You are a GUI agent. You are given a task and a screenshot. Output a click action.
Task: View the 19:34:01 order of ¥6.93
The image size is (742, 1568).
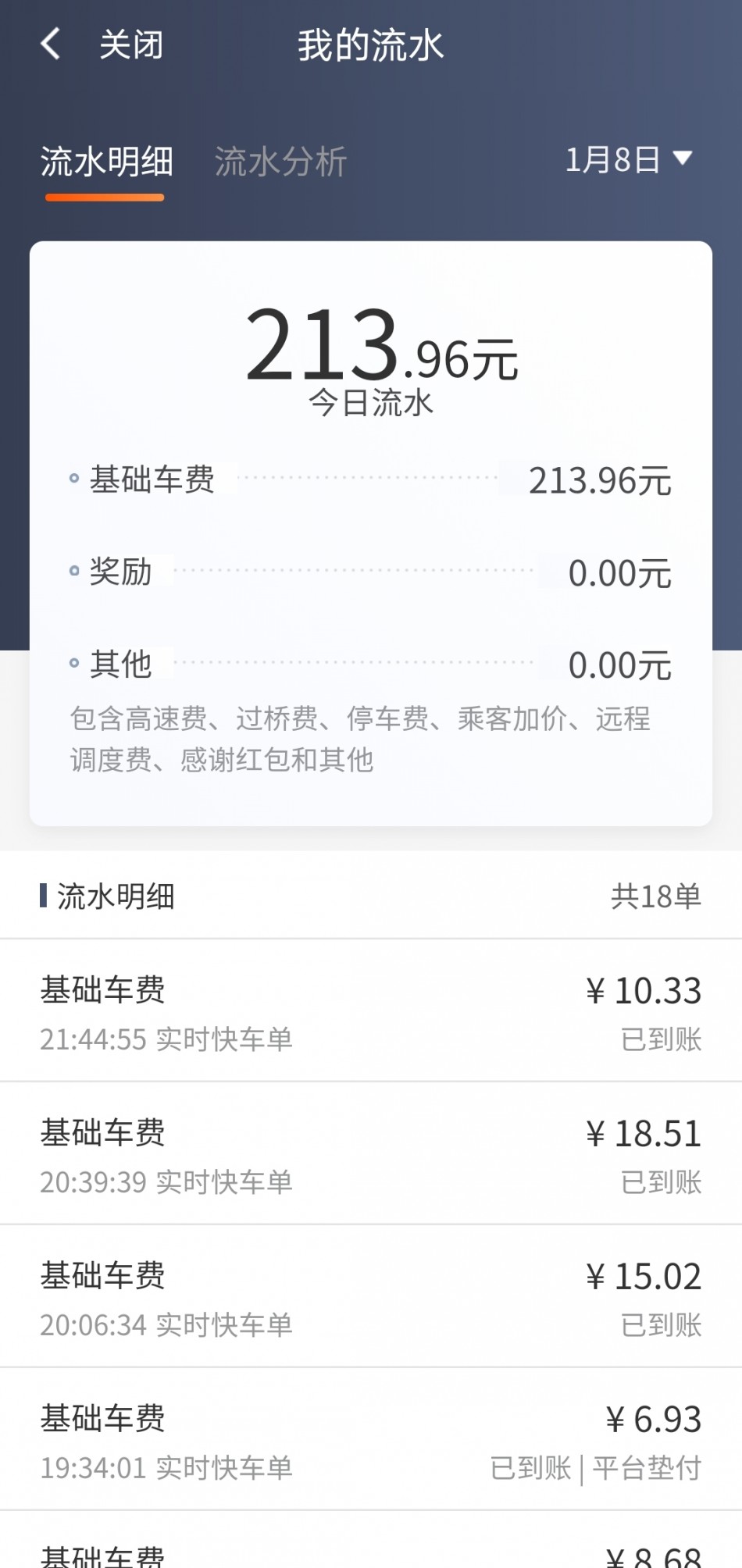tap(371, 1440)
